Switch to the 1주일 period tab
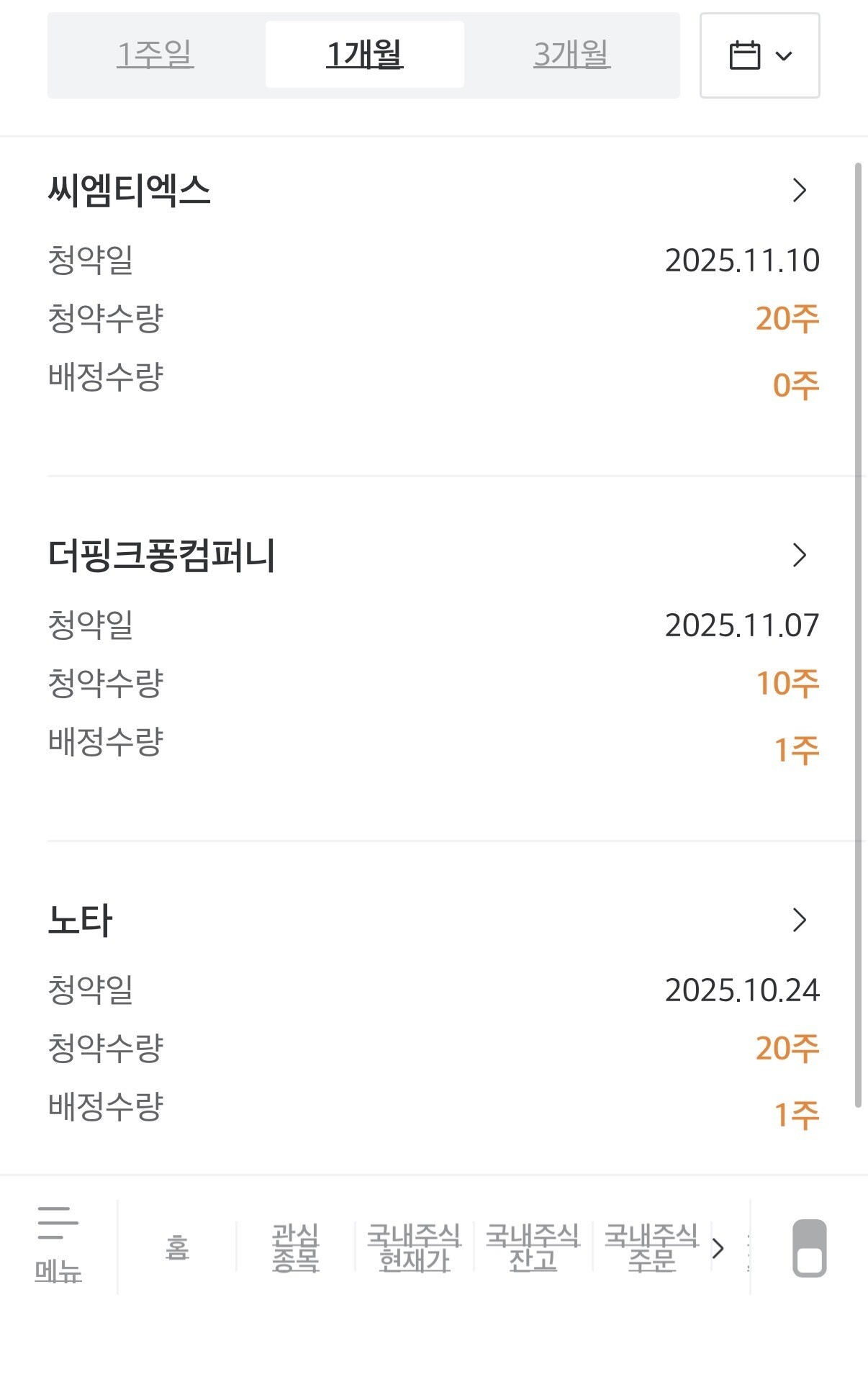868x1392 pixels. pos(155,55)
